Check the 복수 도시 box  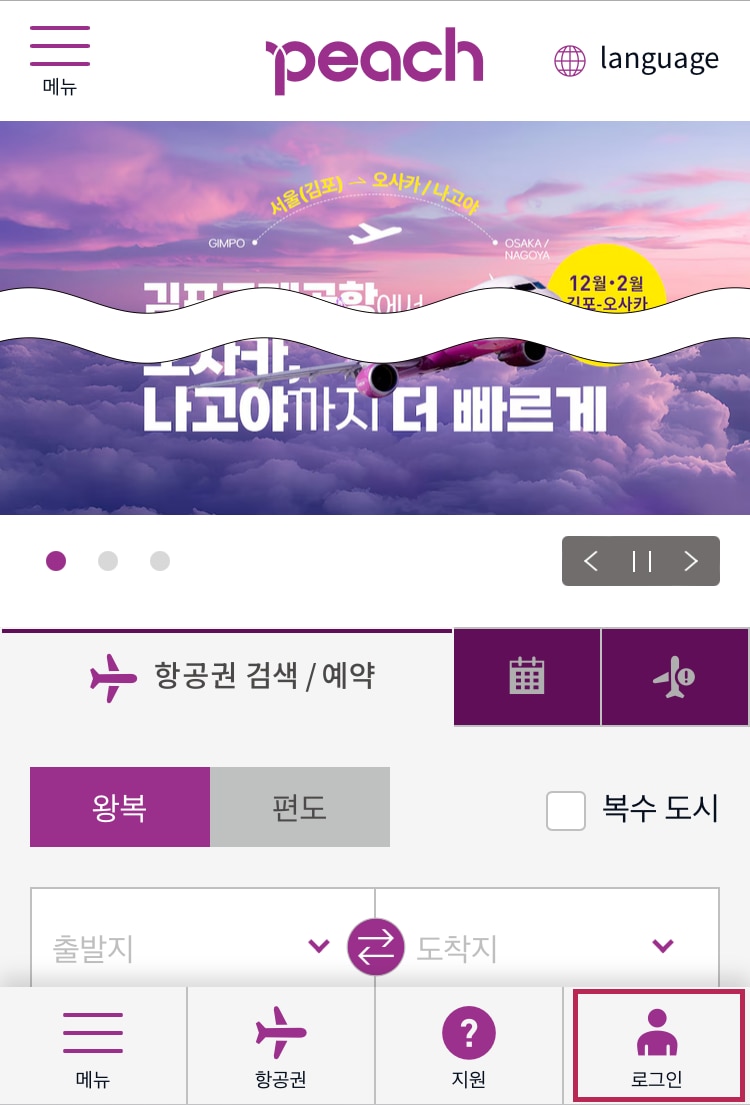(x=566, y=810)
